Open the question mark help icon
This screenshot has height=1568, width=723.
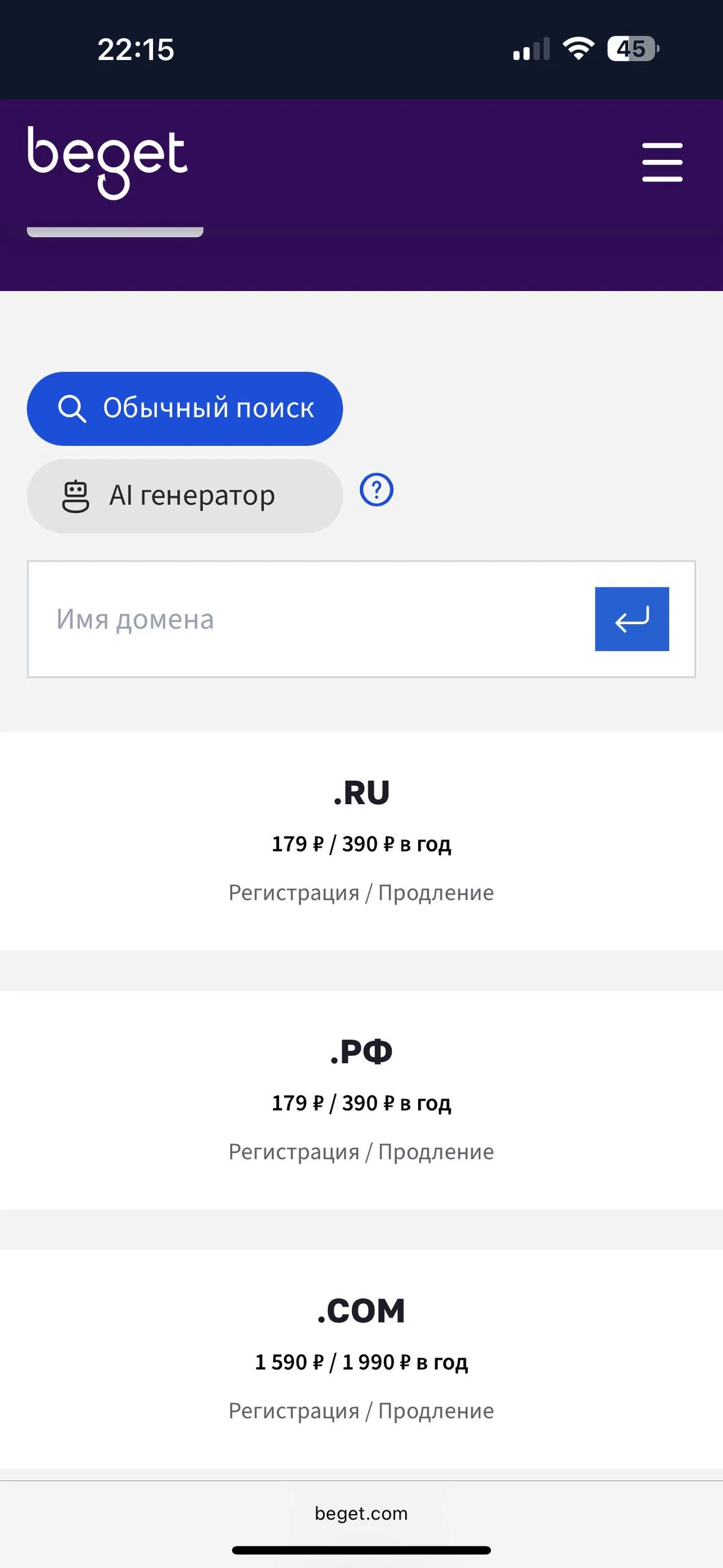(376, 490)
